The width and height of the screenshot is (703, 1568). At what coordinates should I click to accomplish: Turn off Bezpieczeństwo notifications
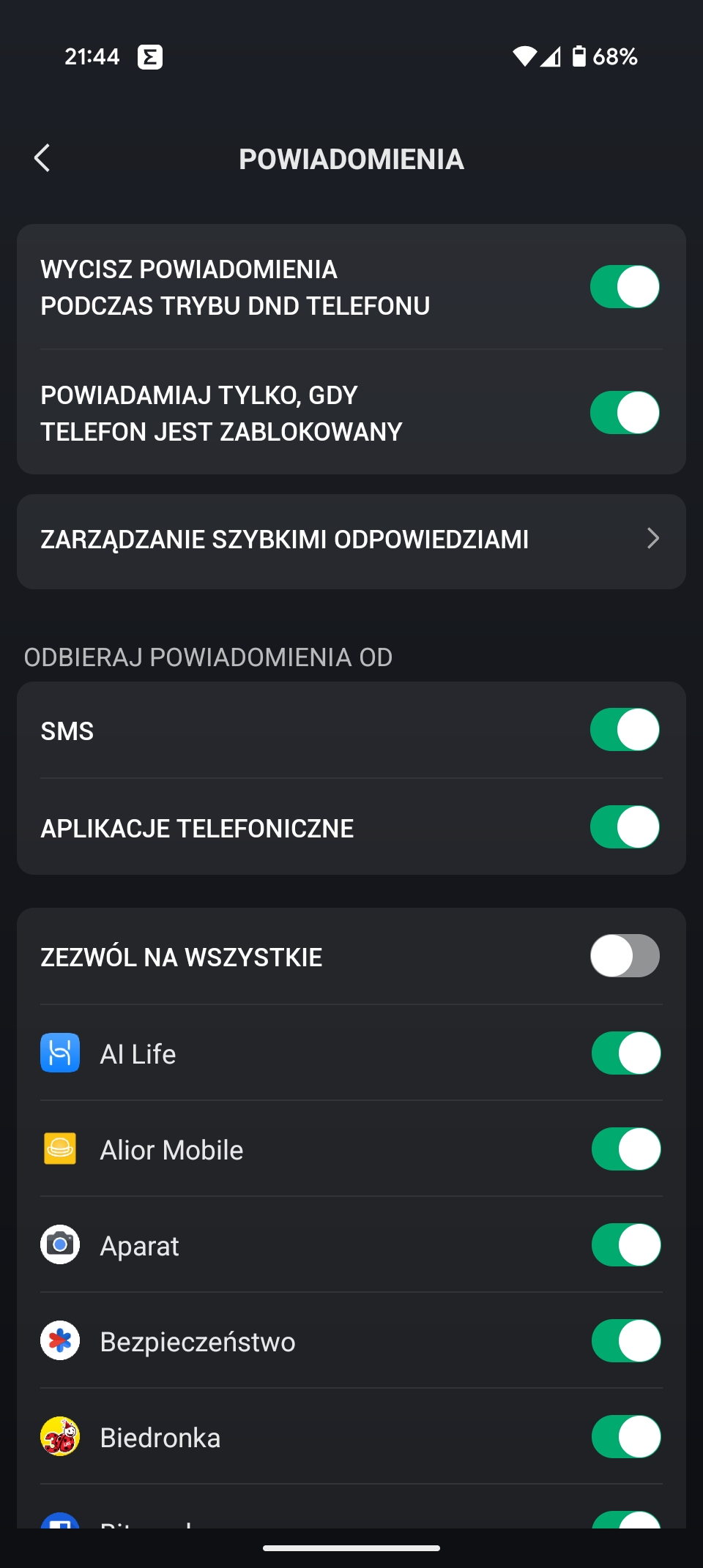(626, 1341)
